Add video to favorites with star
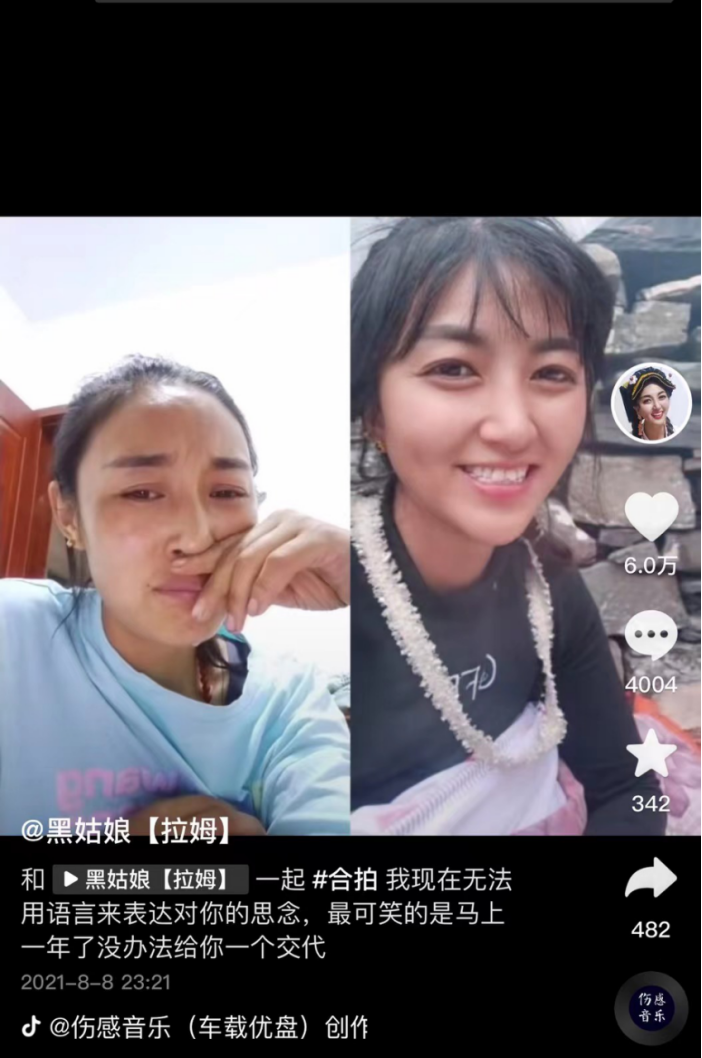702x1058 pixels. click(651, 753)
